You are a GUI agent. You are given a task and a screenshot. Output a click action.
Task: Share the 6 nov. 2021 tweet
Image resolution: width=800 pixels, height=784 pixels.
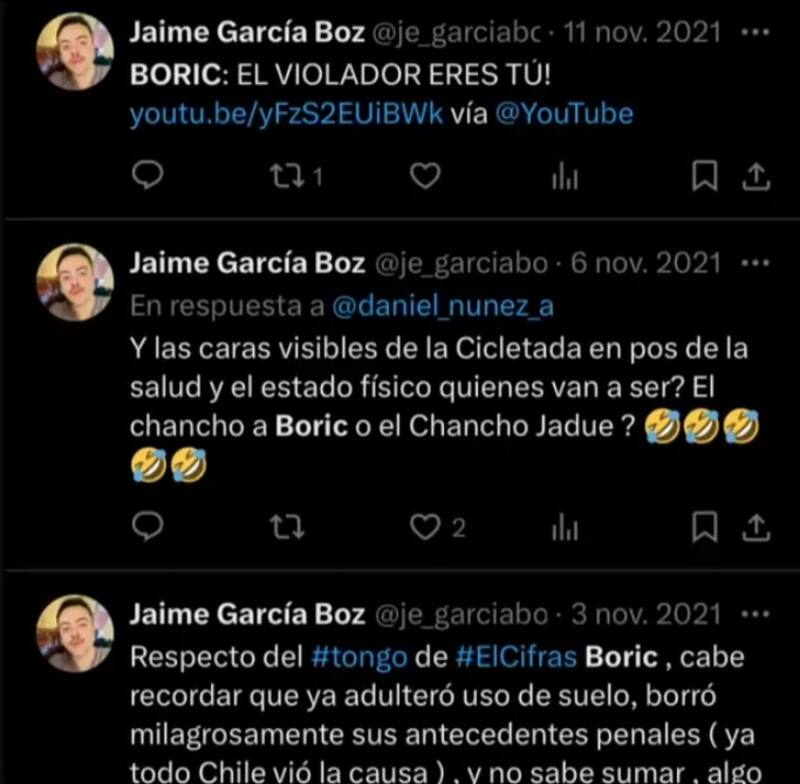point(758,527)
